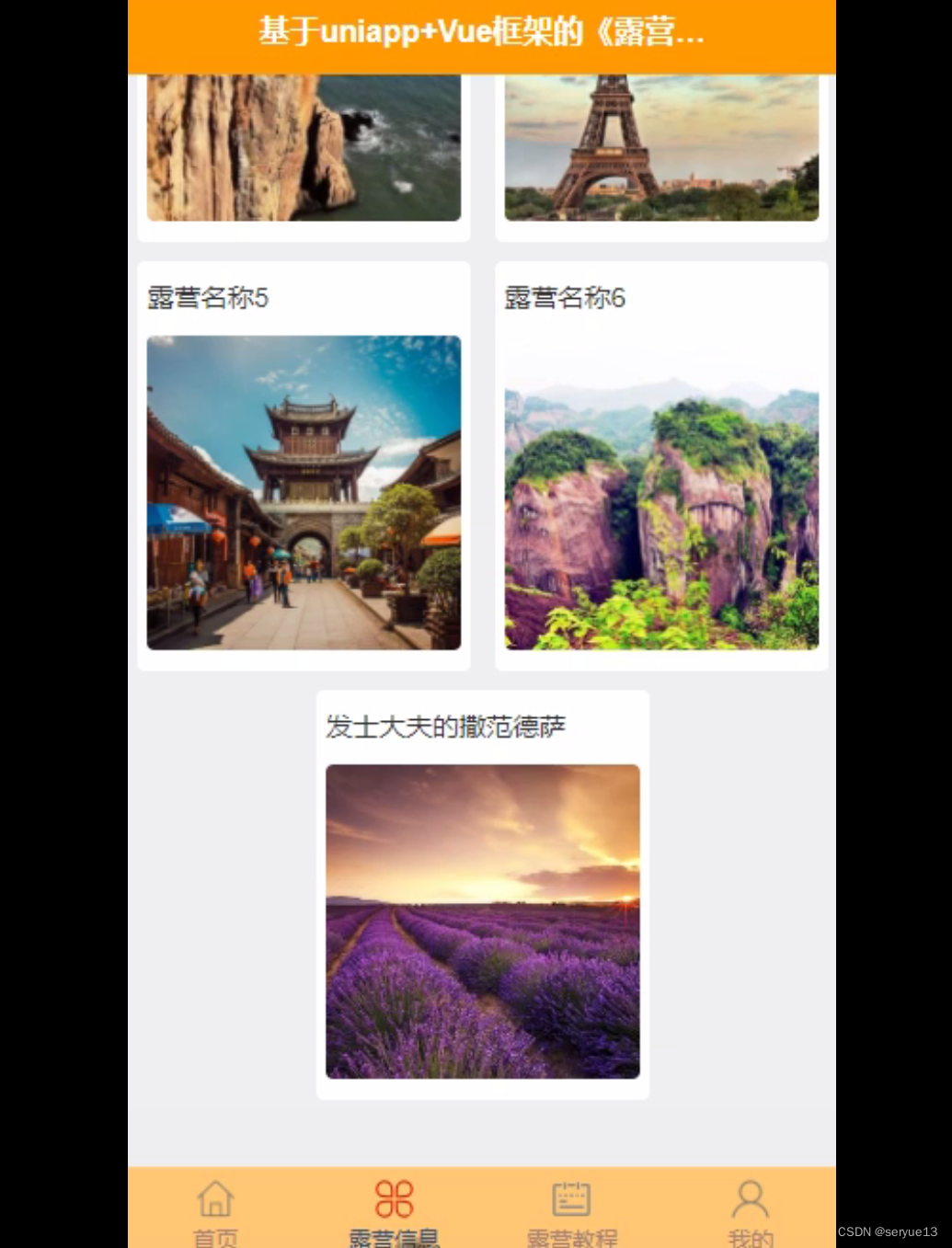This screenshot has height=1248, width=952.
Task: Tap the profile silhouette icon at bottom right
Action: tap(750, 1198)
